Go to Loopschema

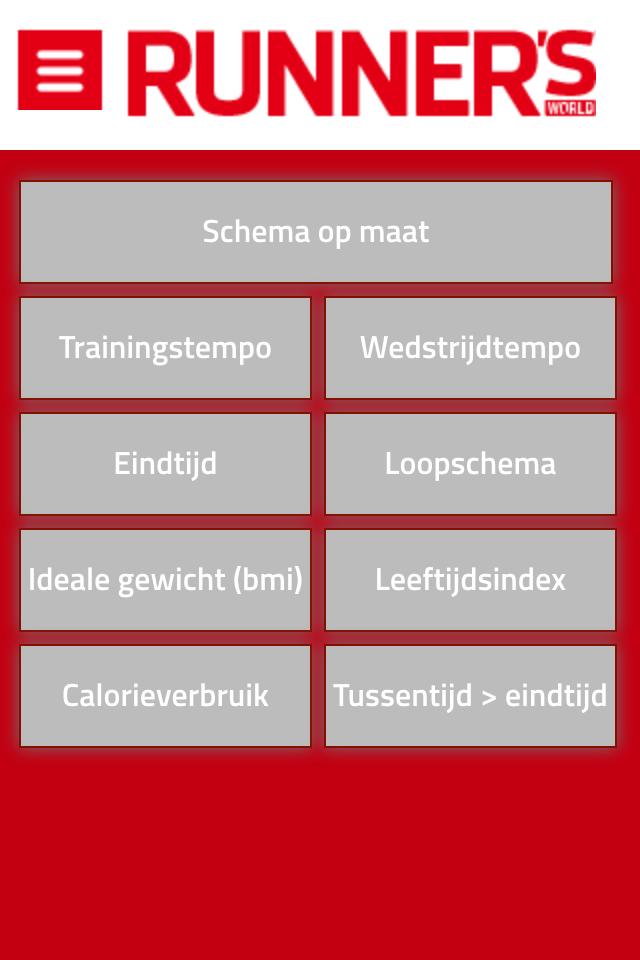(x=470, y=464)
